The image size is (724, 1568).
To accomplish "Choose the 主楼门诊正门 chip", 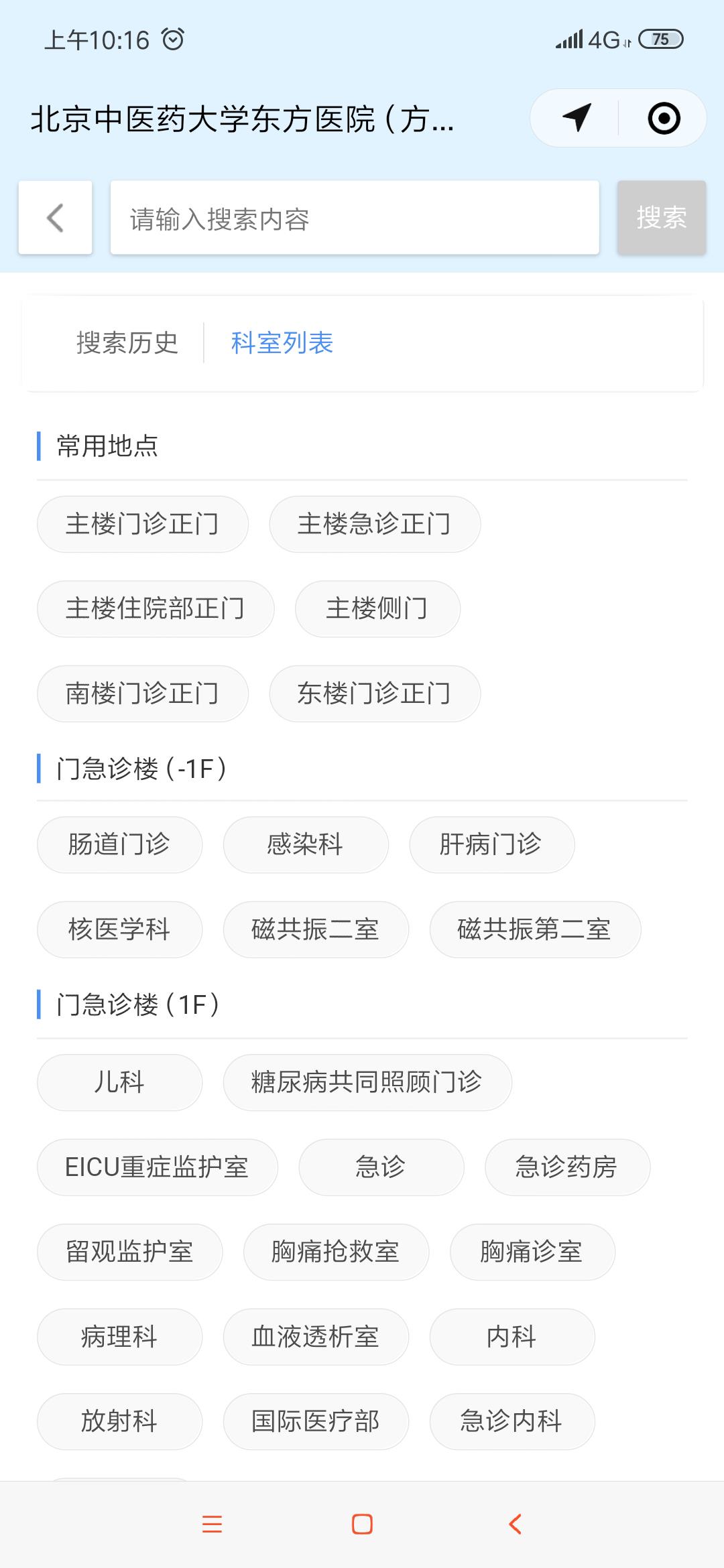I will coord(143,524).
